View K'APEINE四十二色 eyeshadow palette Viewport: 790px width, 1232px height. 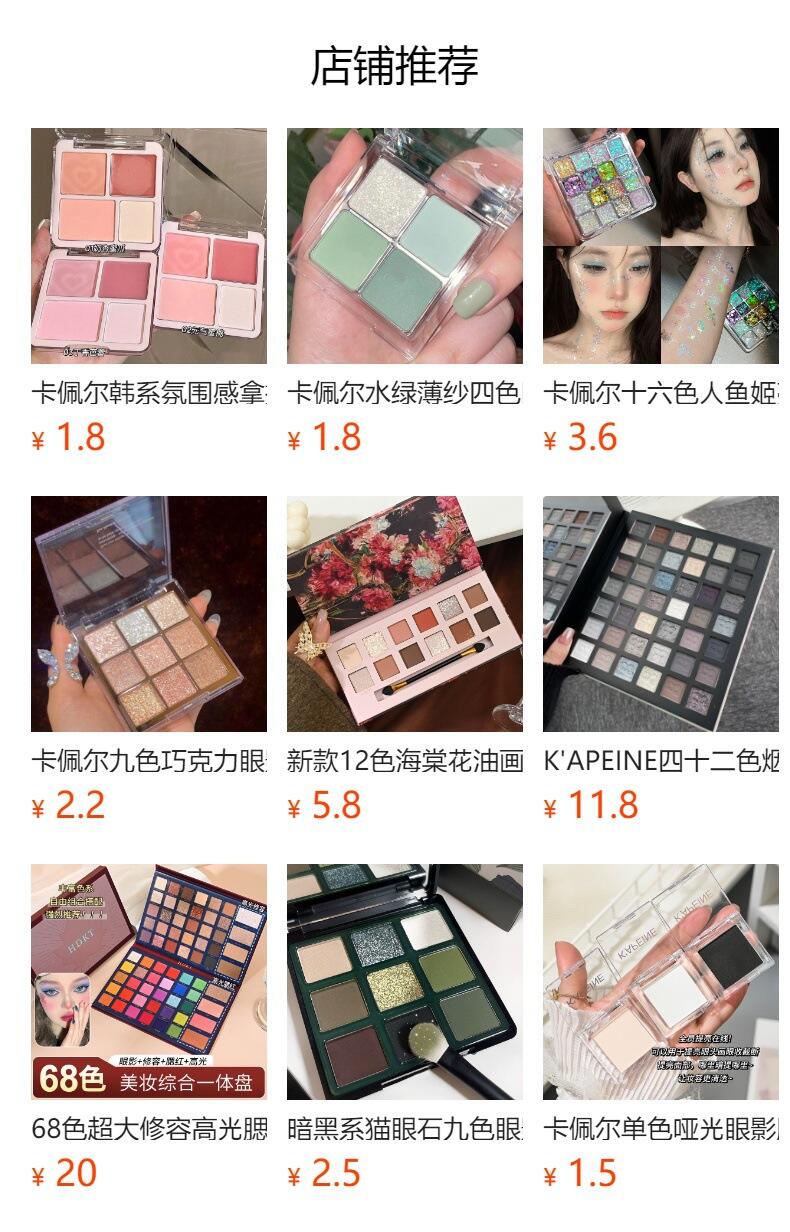660,614
